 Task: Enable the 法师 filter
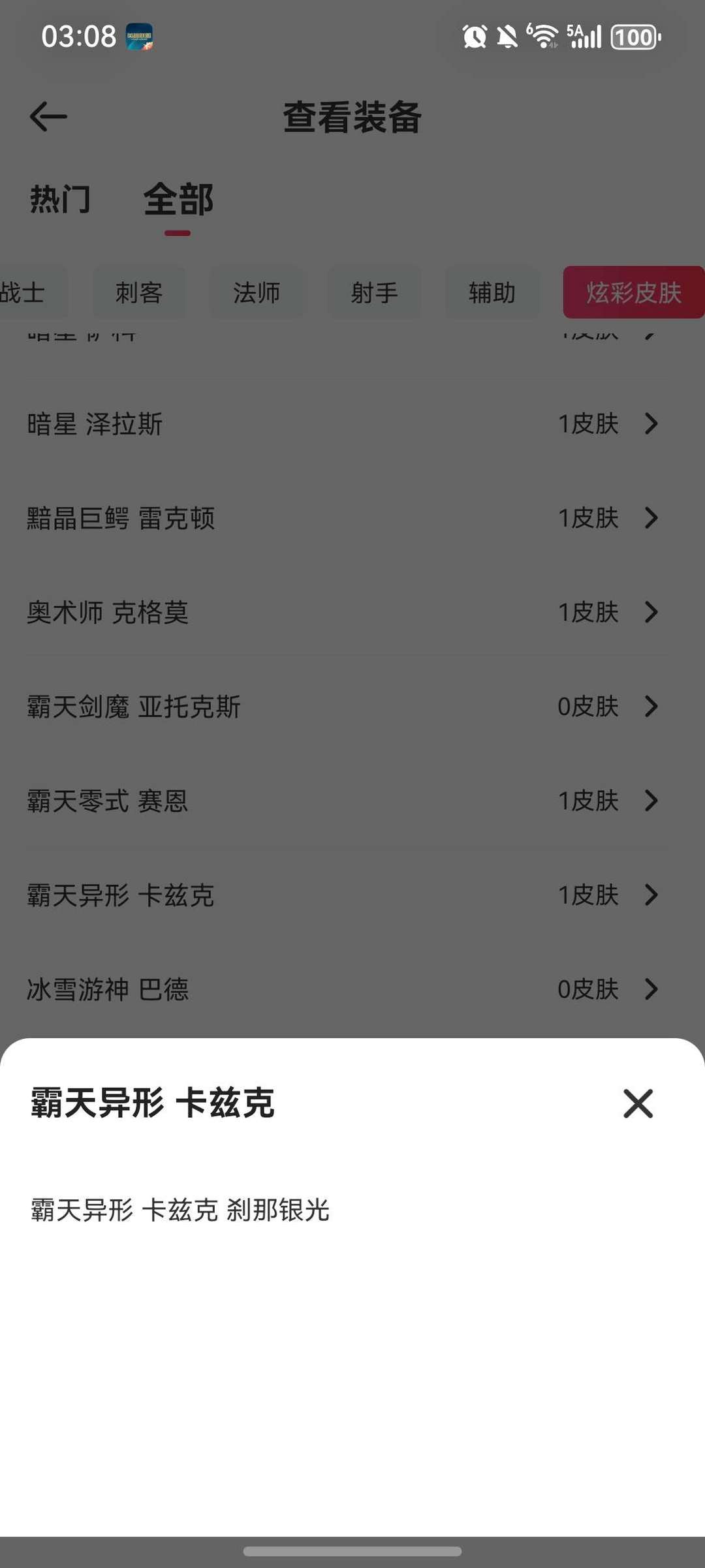tap(257, 293)
